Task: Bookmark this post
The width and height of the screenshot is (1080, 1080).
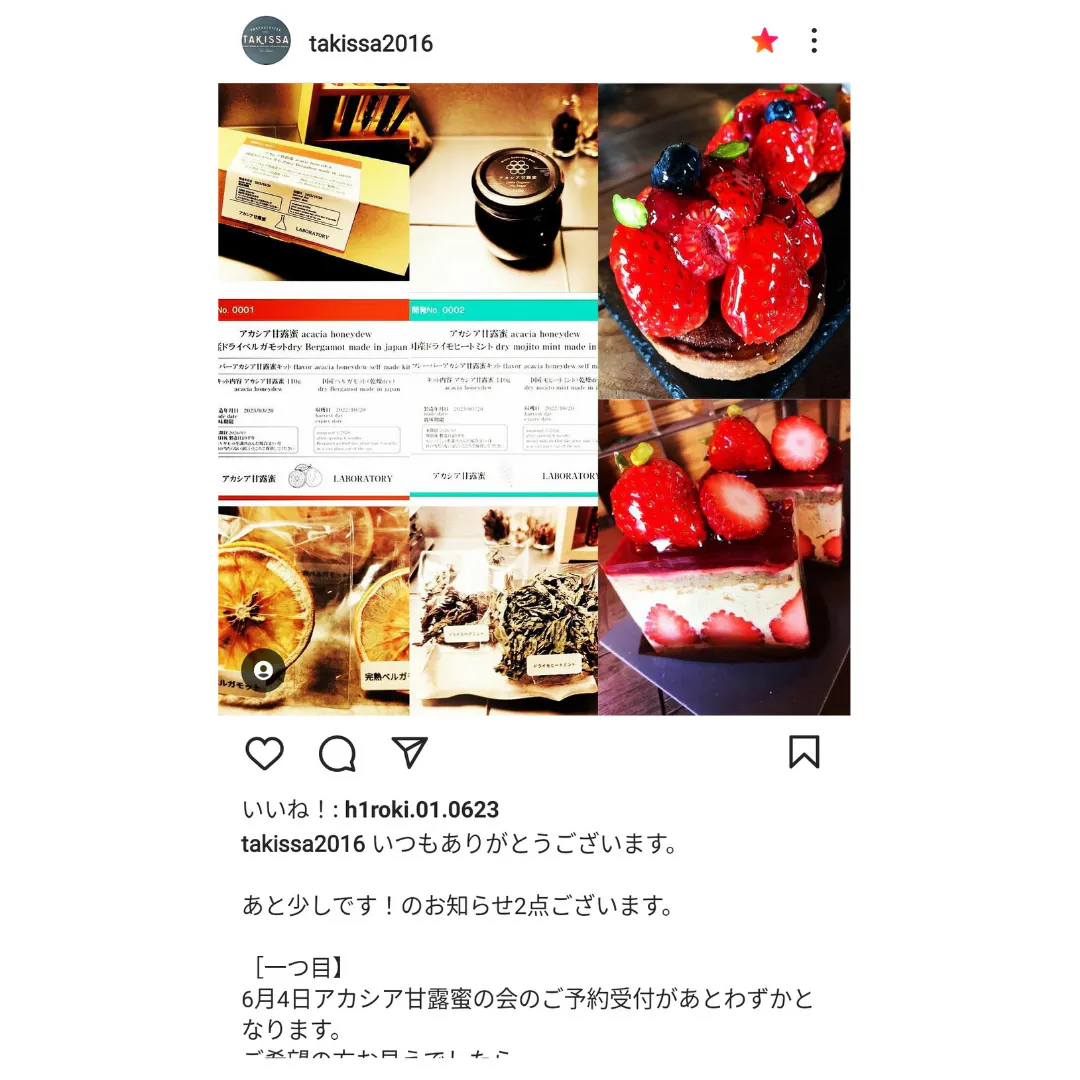Action: click(x=804, y=752)
